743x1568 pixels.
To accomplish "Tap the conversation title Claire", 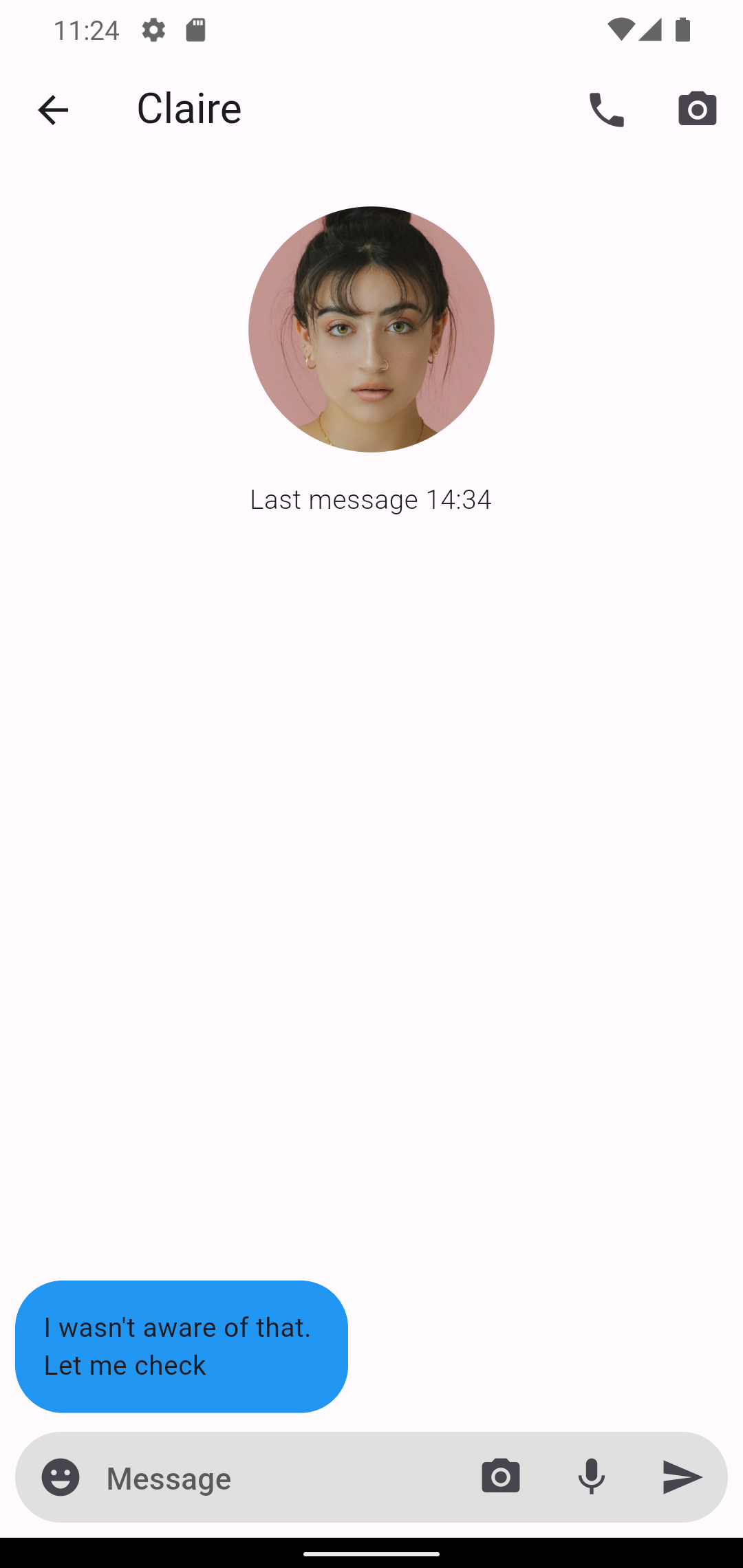I will point(188,109).
